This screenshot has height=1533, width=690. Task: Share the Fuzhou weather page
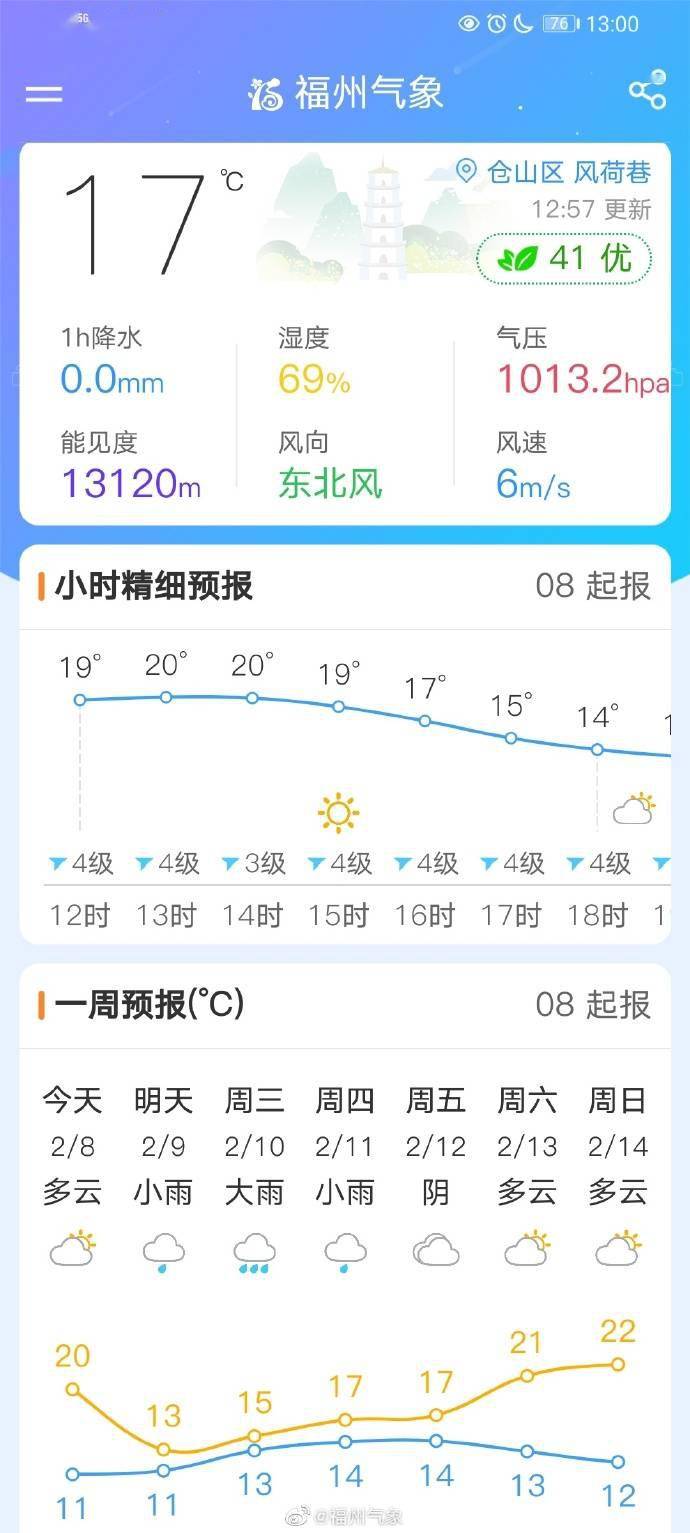click(x=647, y=91)
